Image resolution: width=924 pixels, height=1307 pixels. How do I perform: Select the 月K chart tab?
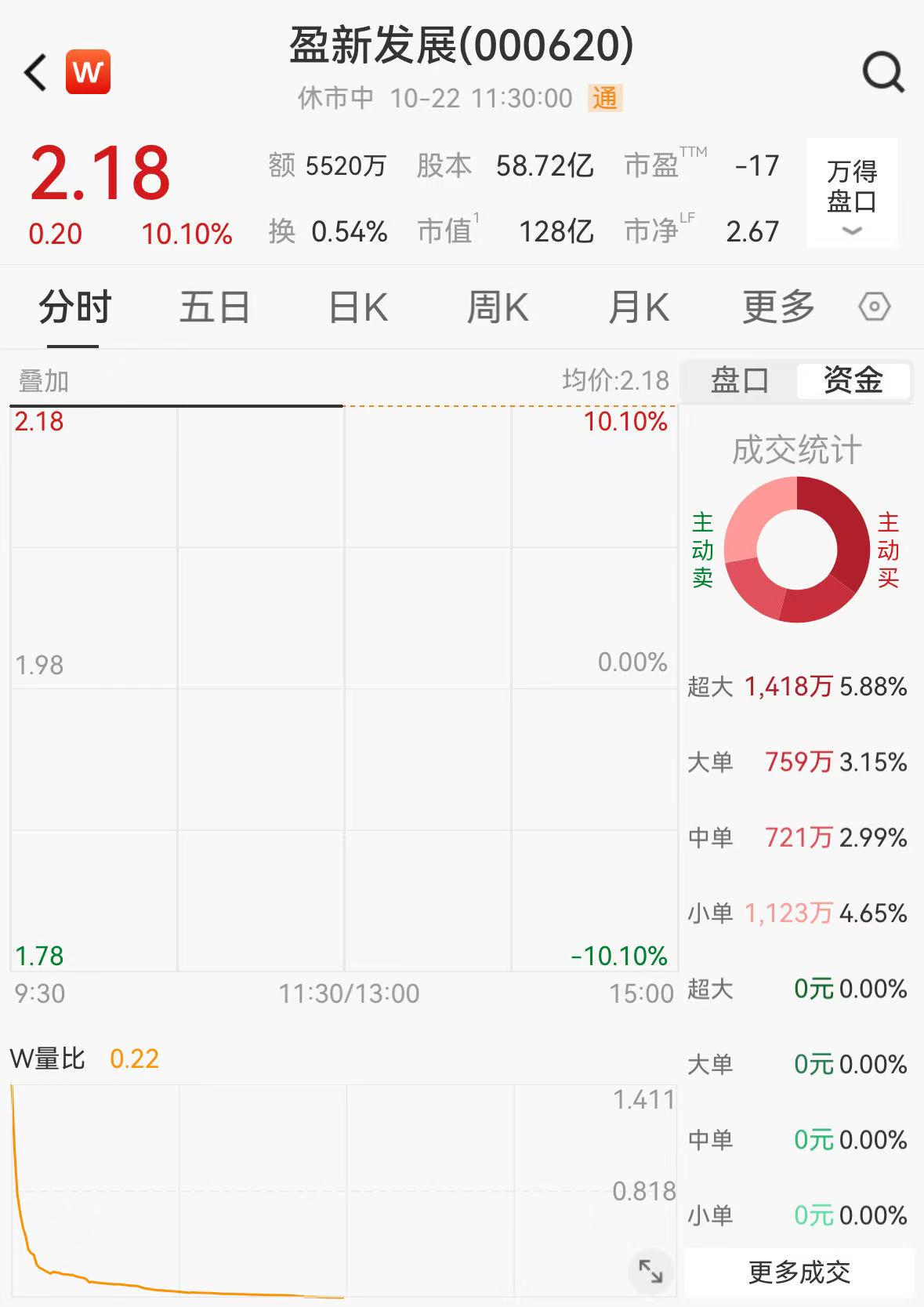pos(639,307)
